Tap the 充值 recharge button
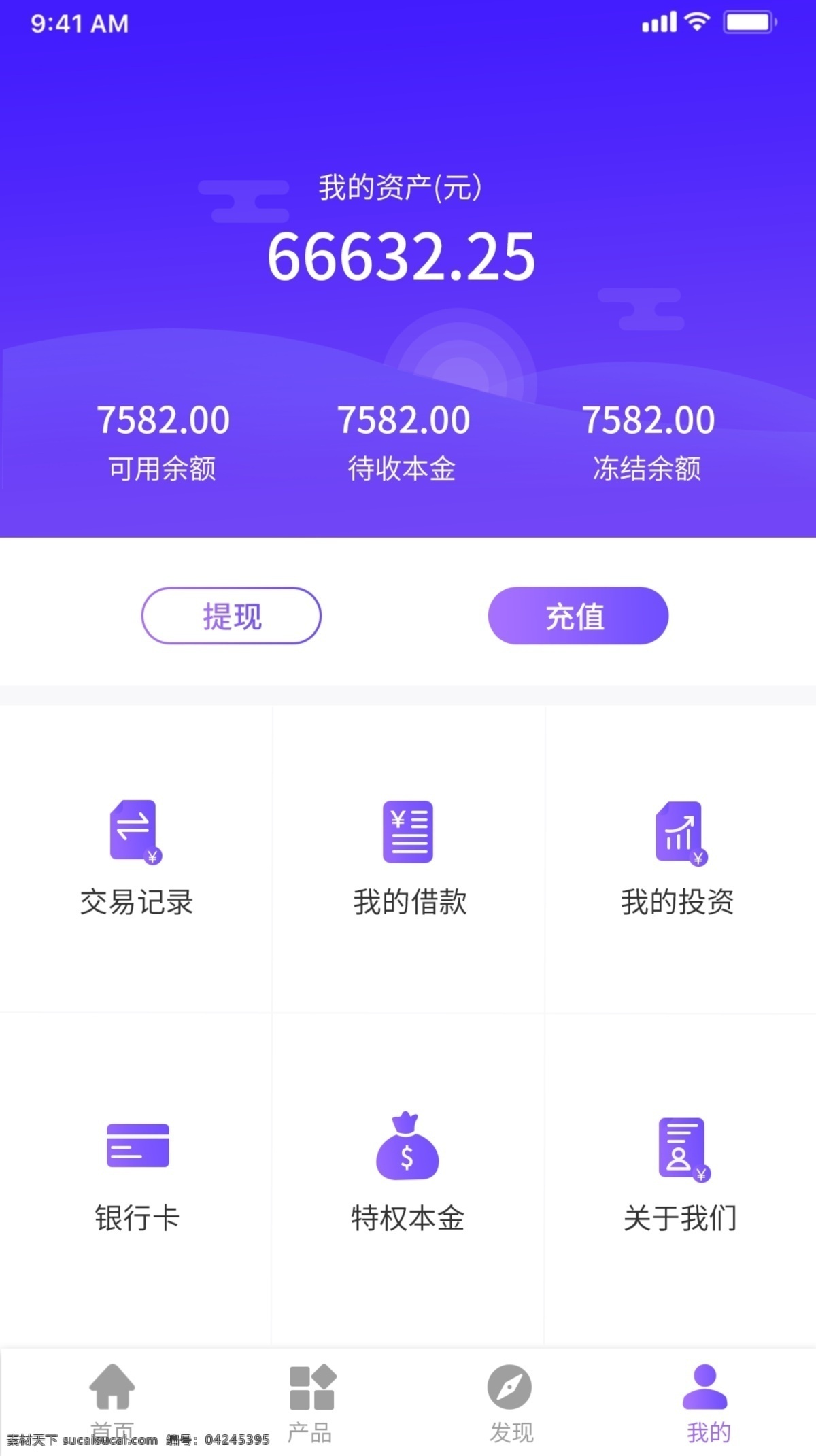 [x=578, y=616]
